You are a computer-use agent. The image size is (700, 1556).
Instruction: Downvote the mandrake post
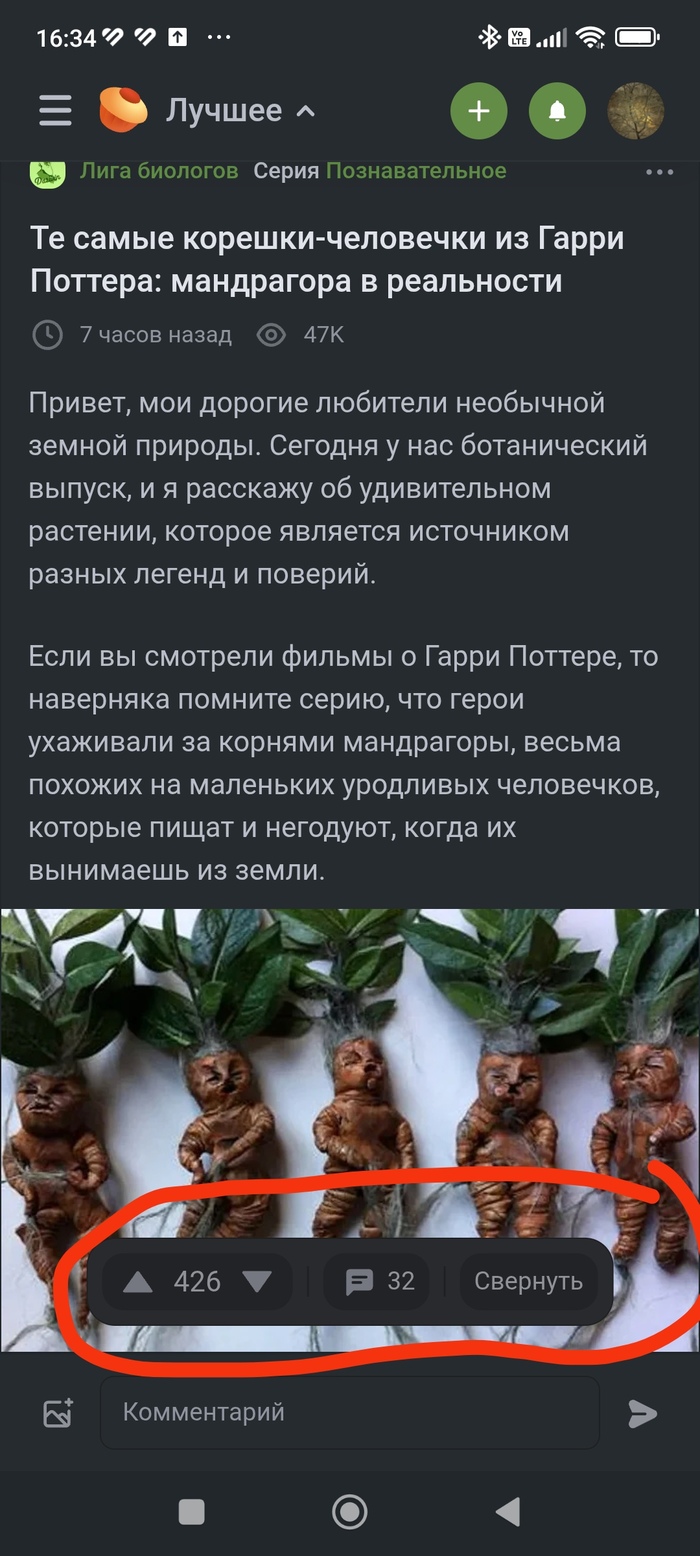coord(258,1282)
